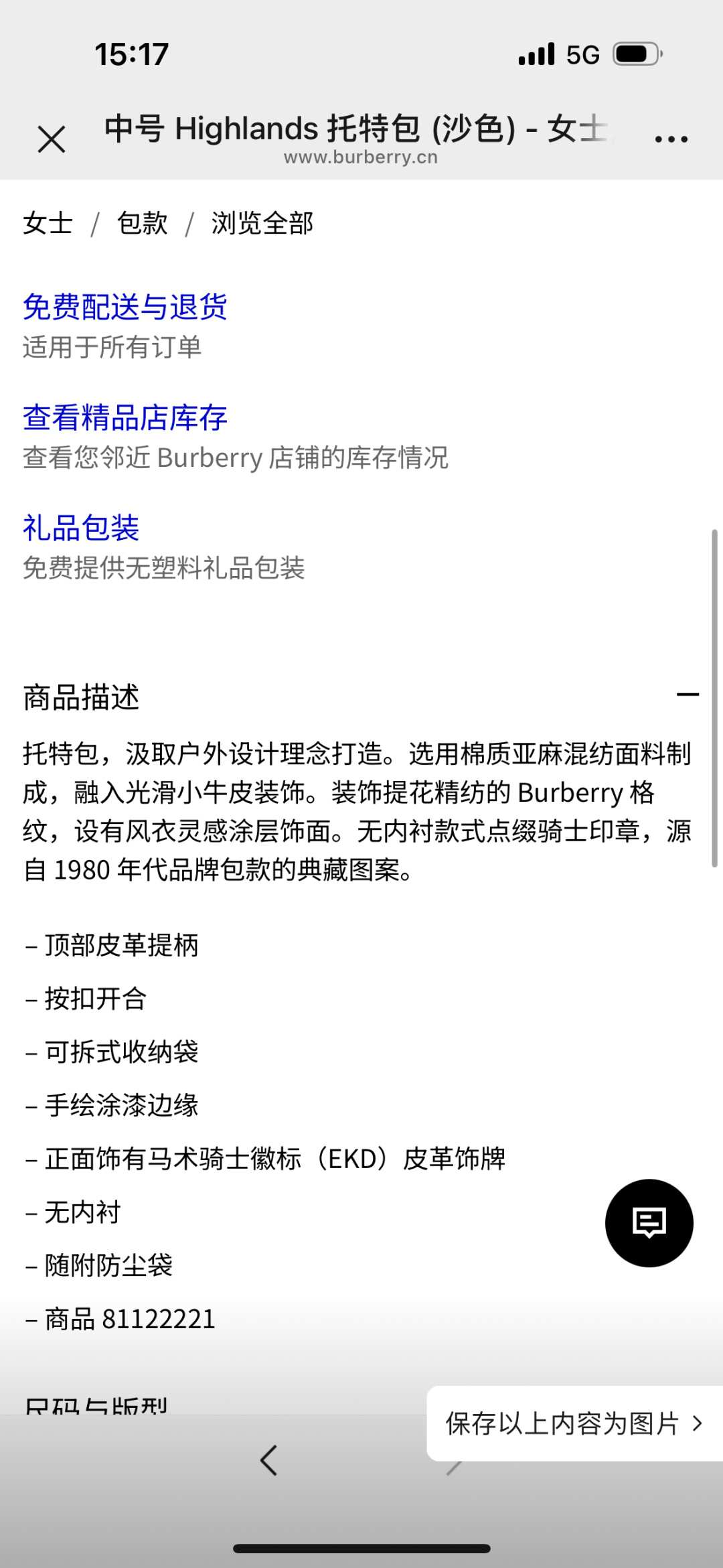Open 免费配送与退货 details
This screenshot has width=723, height=1568.
(x=125, y=307)
